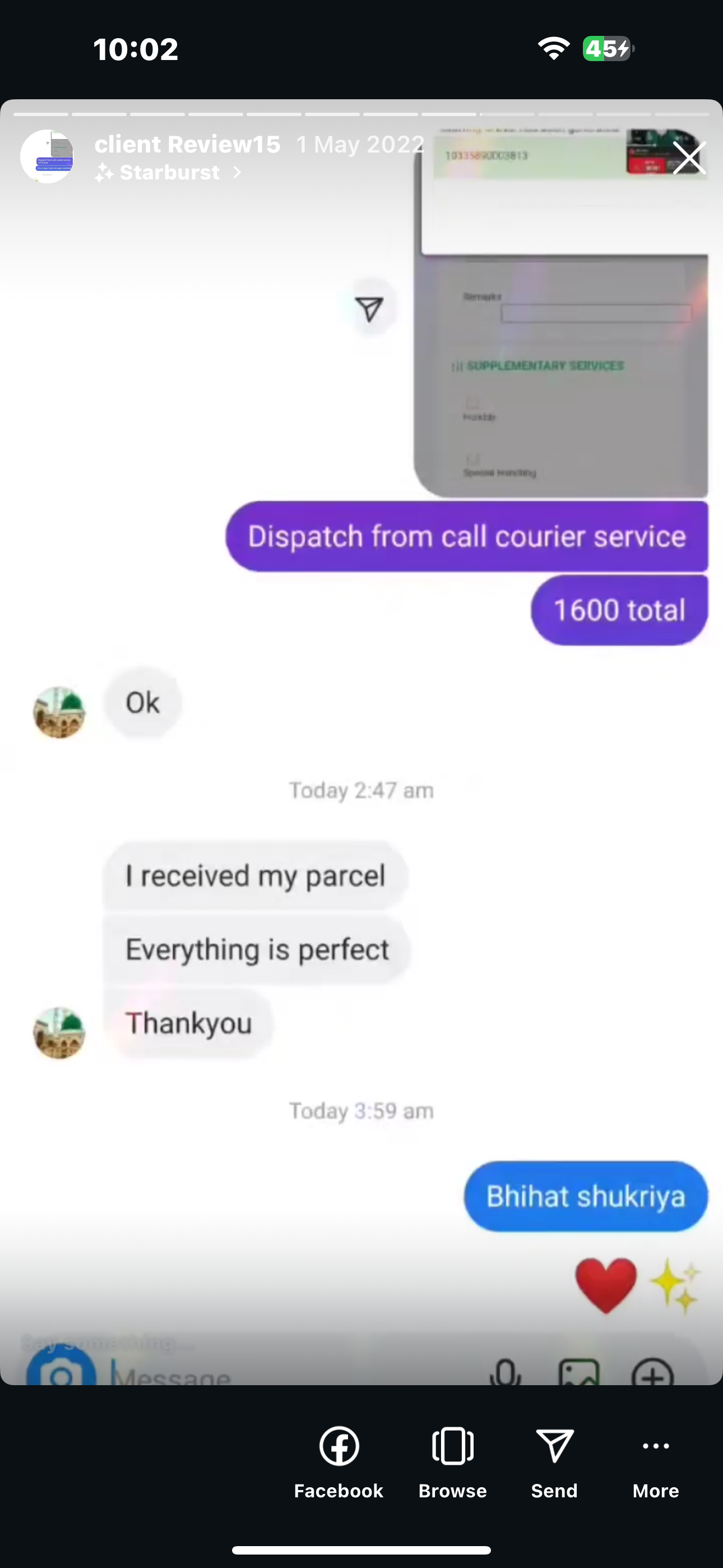
Task: Close the story highlight viewer
Action: 689,158
